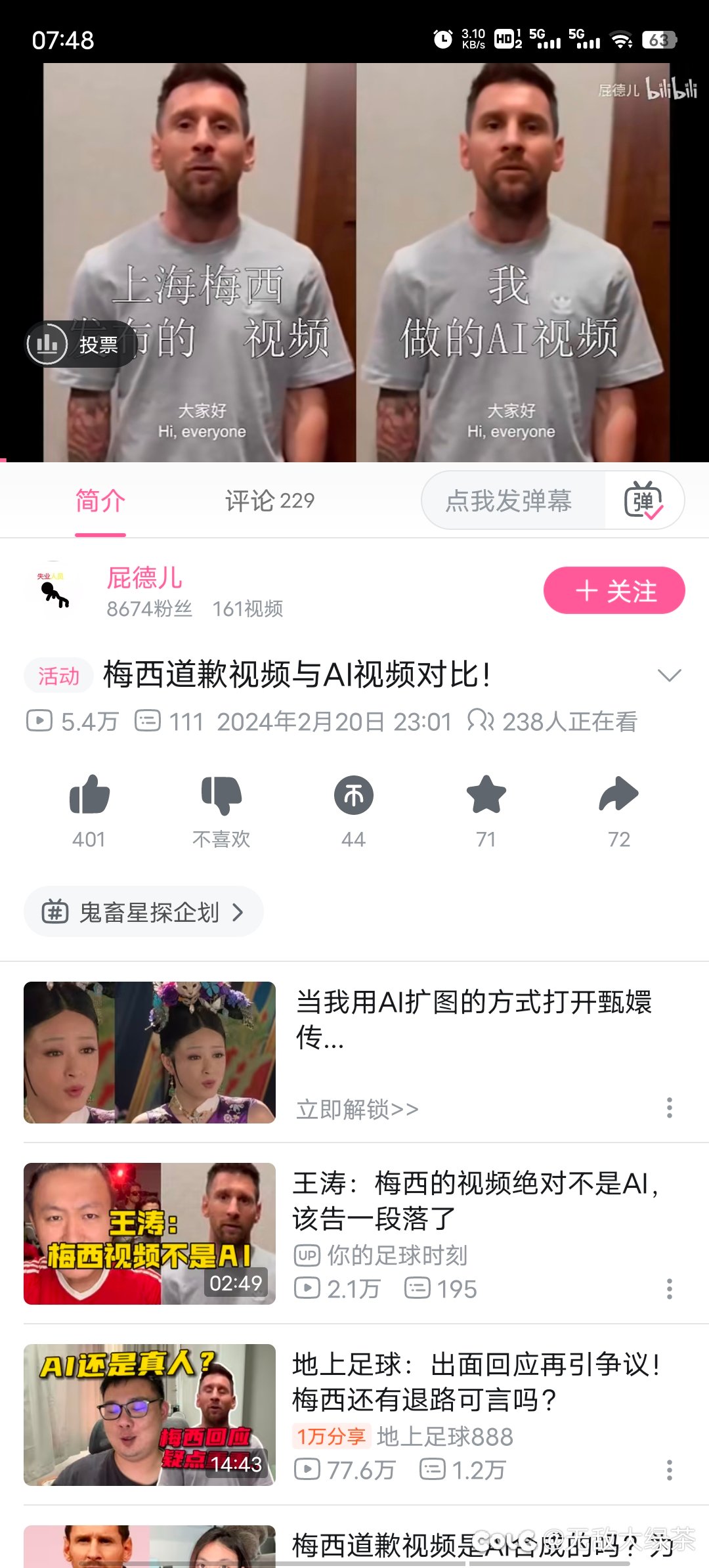Toggle the danmaku display icon
The height and width of the screenshot is (1568, 709).
coord(644,501)
